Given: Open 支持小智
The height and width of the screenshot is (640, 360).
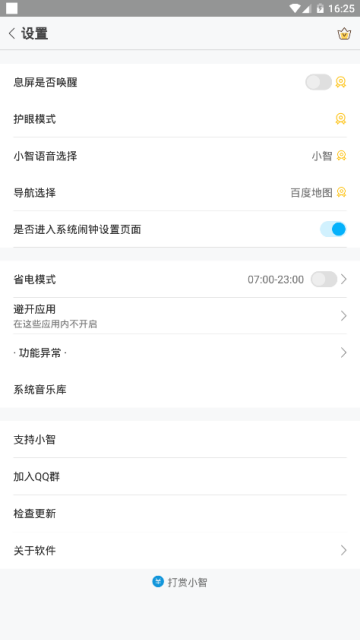Looking at the screenshot, I should [180, 439].
